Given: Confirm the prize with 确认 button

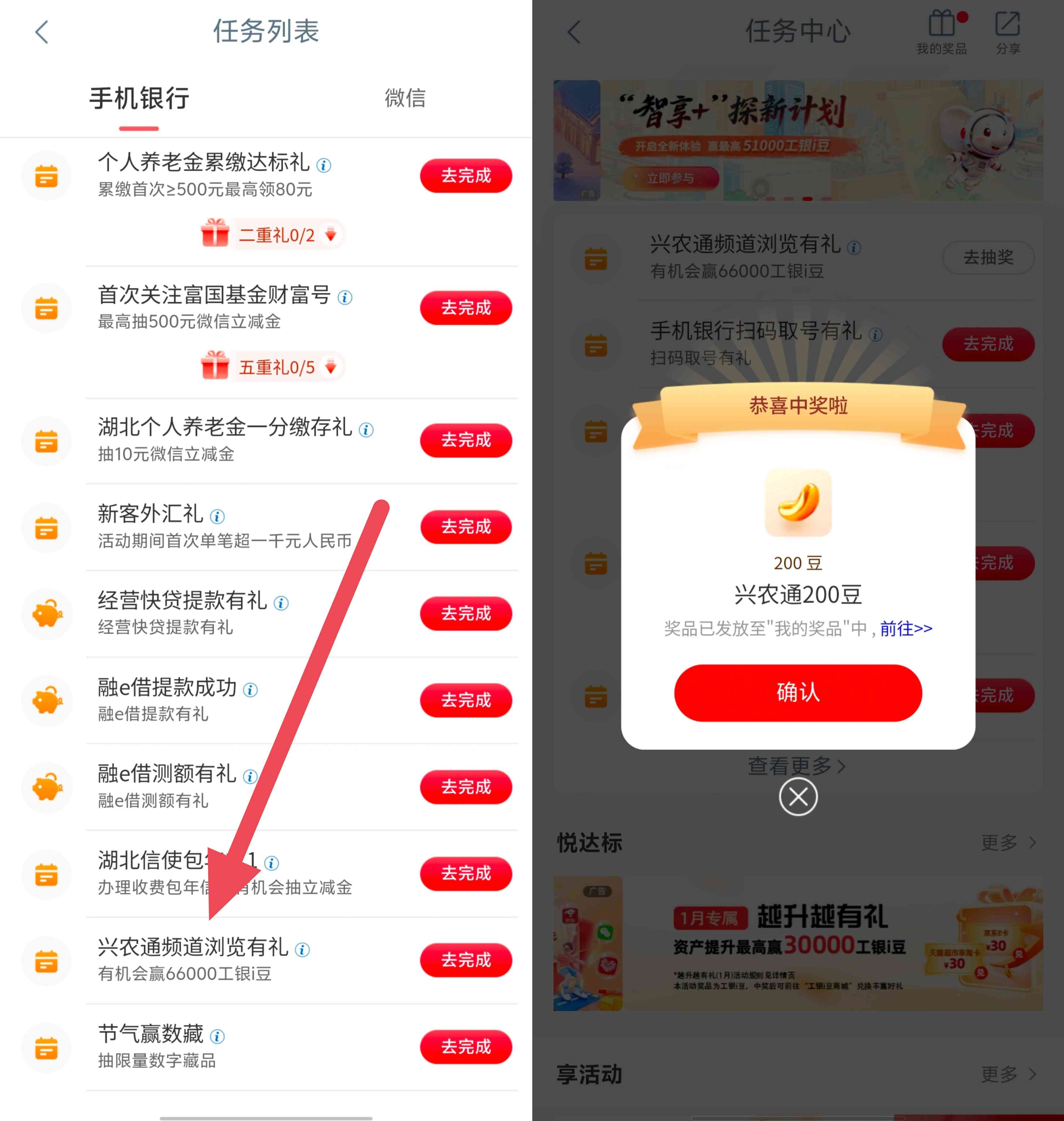Looking at the screenshot, I should [x=797, y=693].
